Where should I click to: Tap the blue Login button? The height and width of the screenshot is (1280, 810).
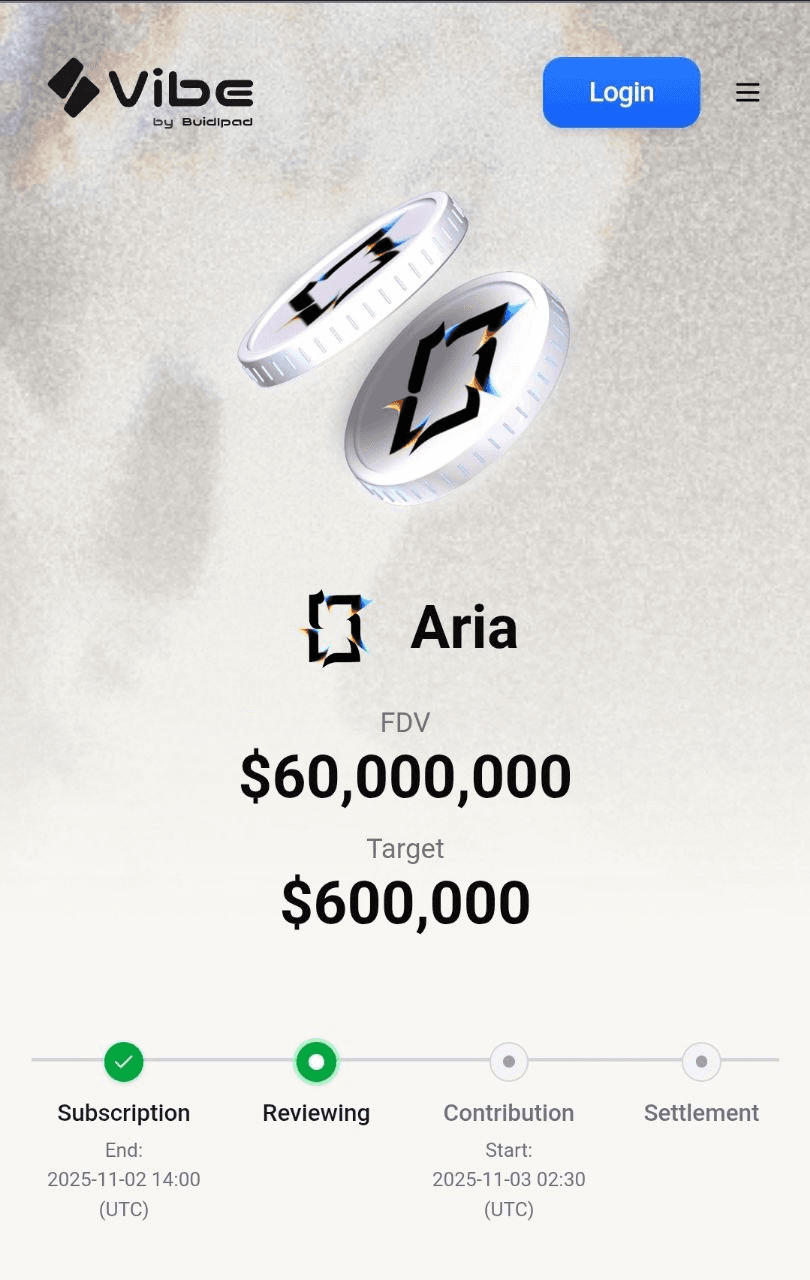pos(621,92)
